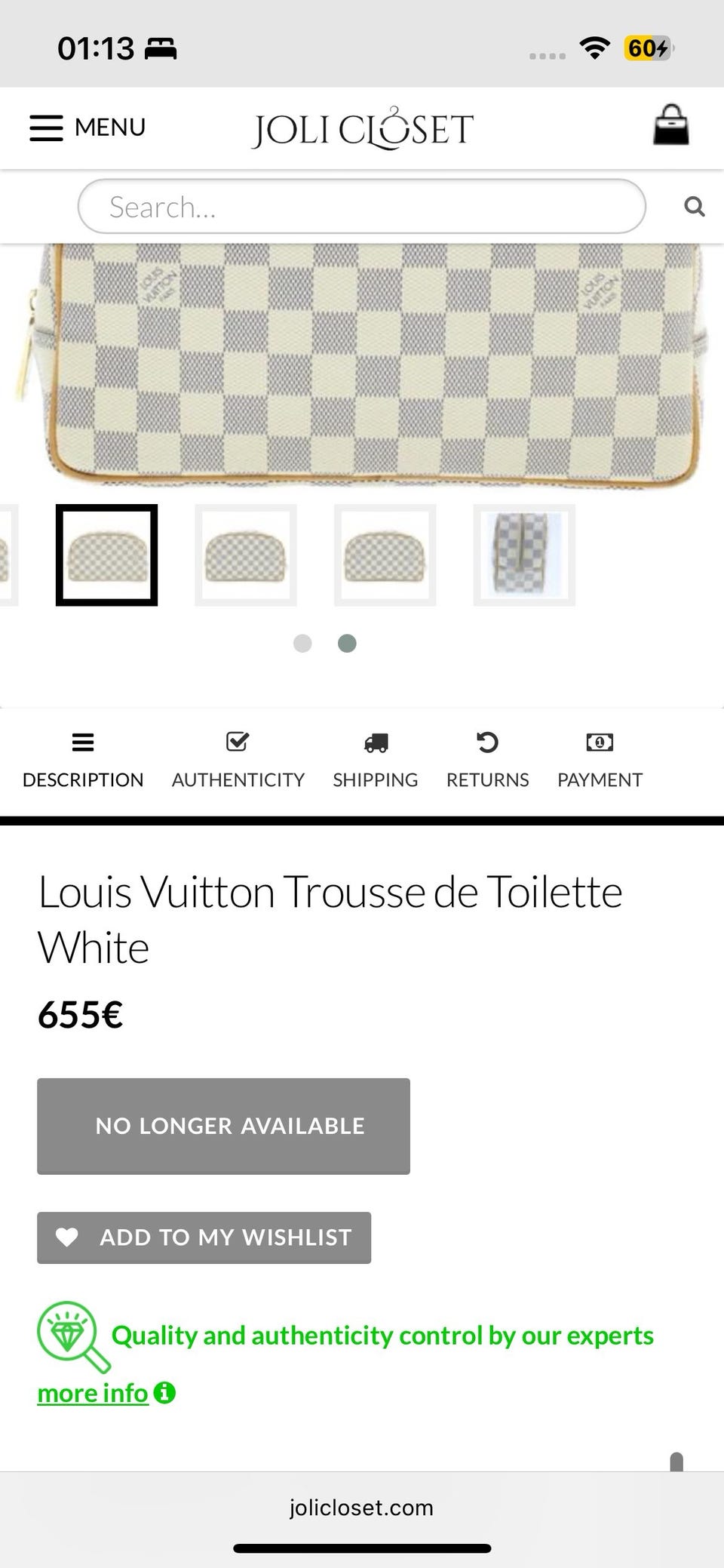Open the MENU drawer
This screenshot has width=724, height=1568.
tap(87, 128)
